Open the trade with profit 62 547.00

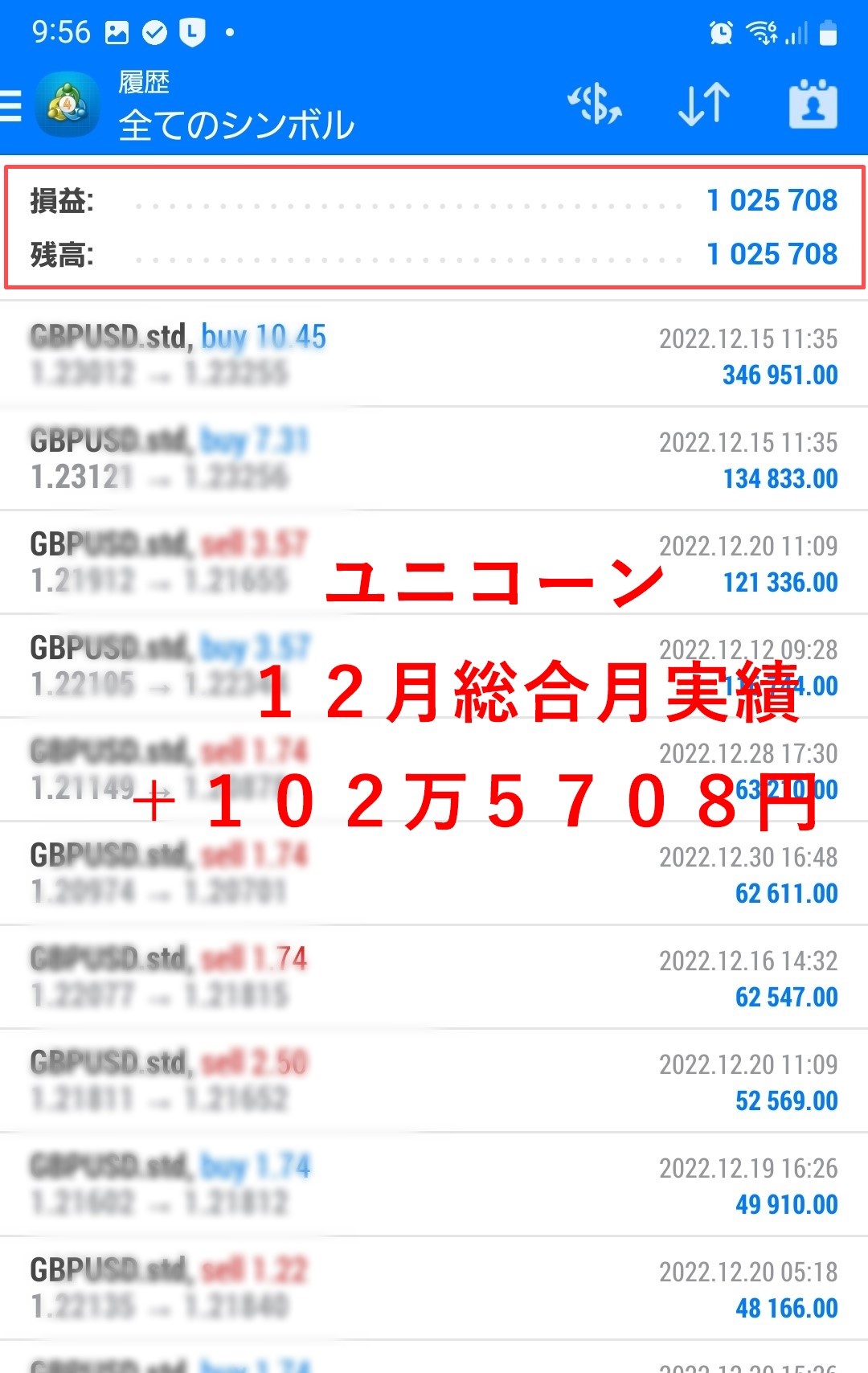coord(434,977)
